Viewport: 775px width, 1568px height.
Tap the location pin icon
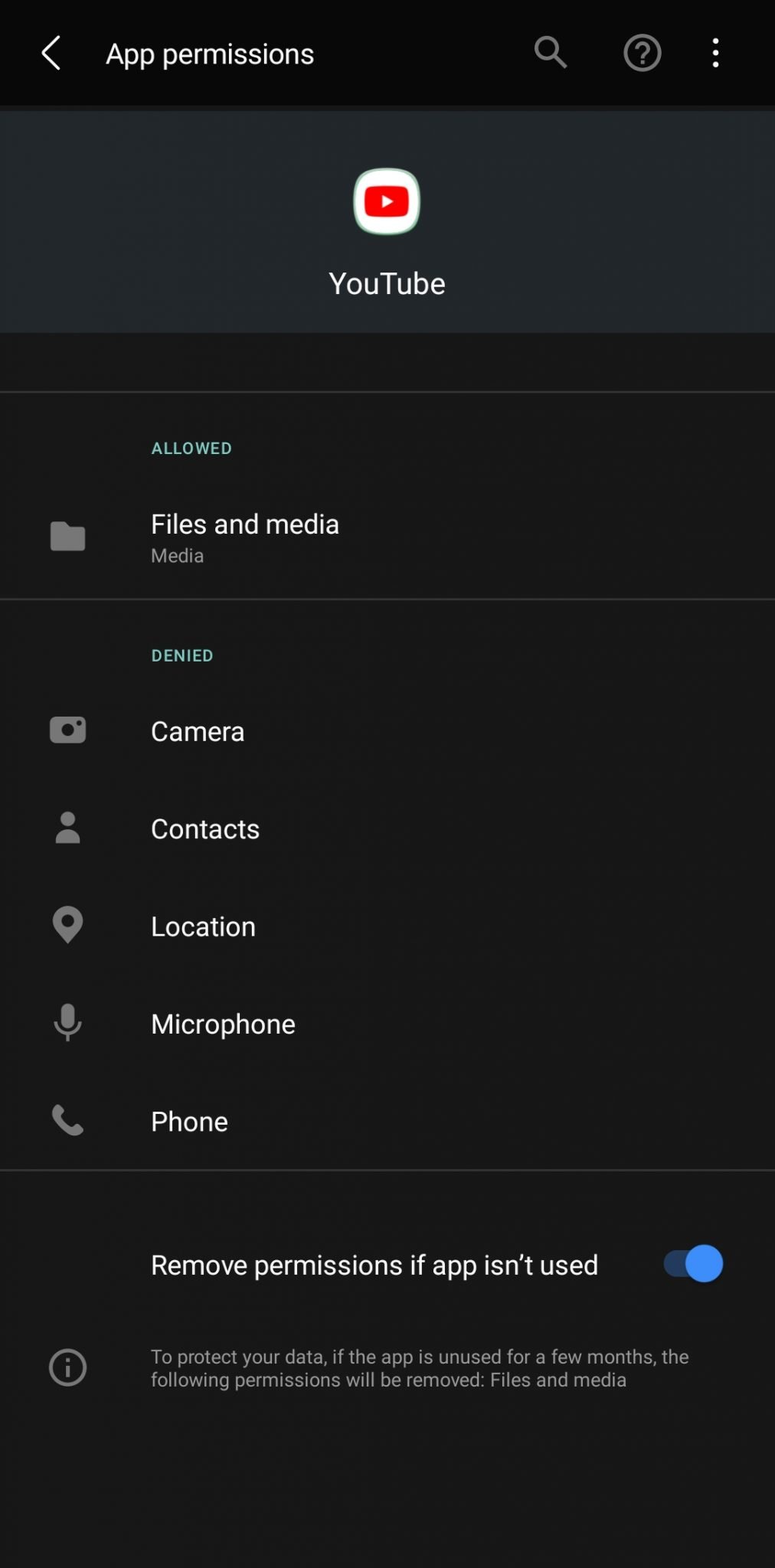(67, 926)
